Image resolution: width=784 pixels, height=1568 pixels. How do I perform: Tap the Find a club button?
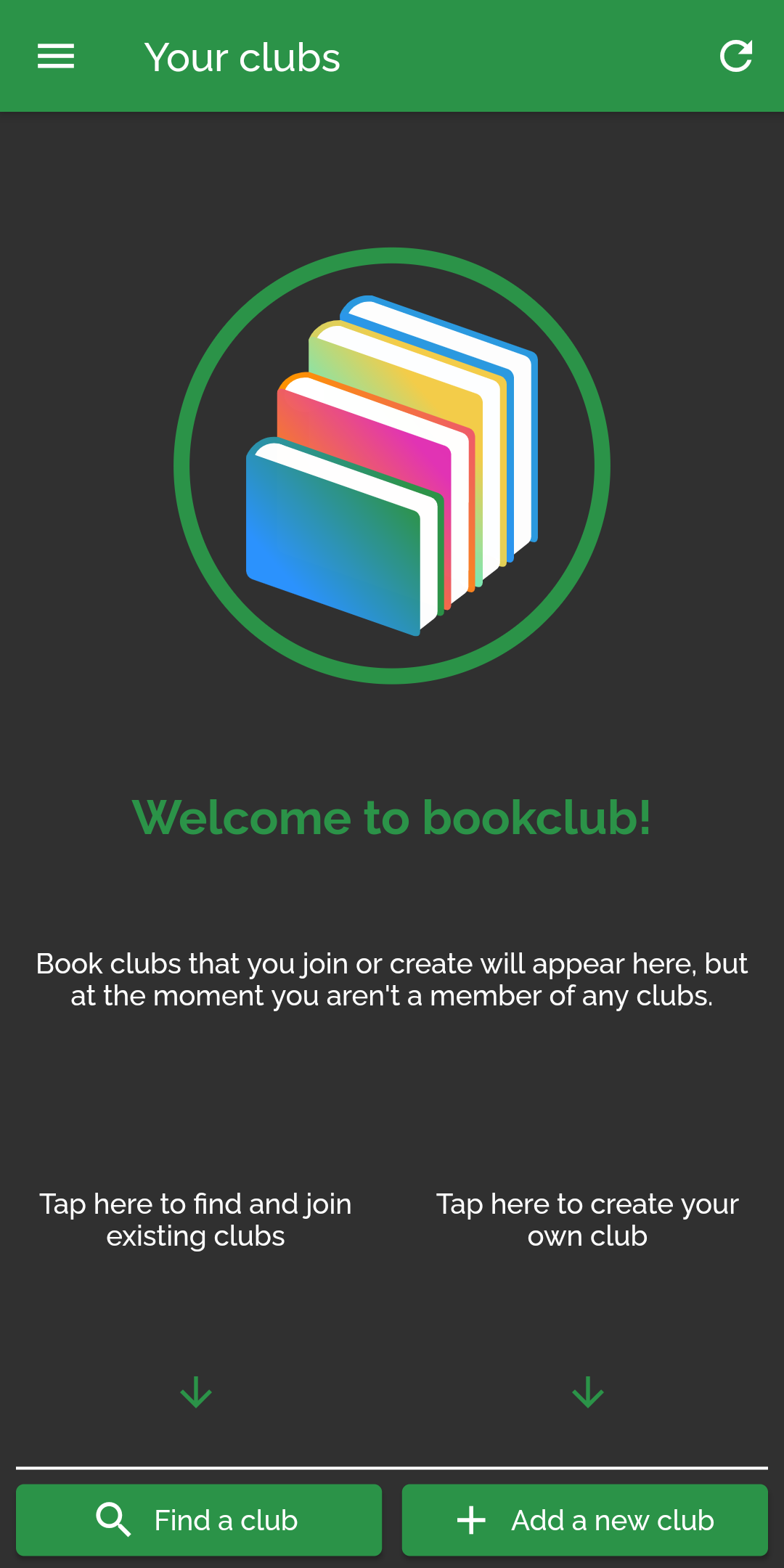pos(199,1520)
